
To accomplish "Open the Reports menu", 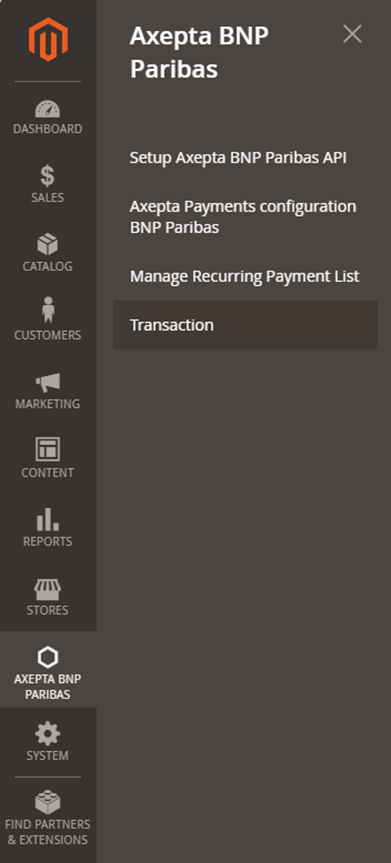I will click(48, 528).
